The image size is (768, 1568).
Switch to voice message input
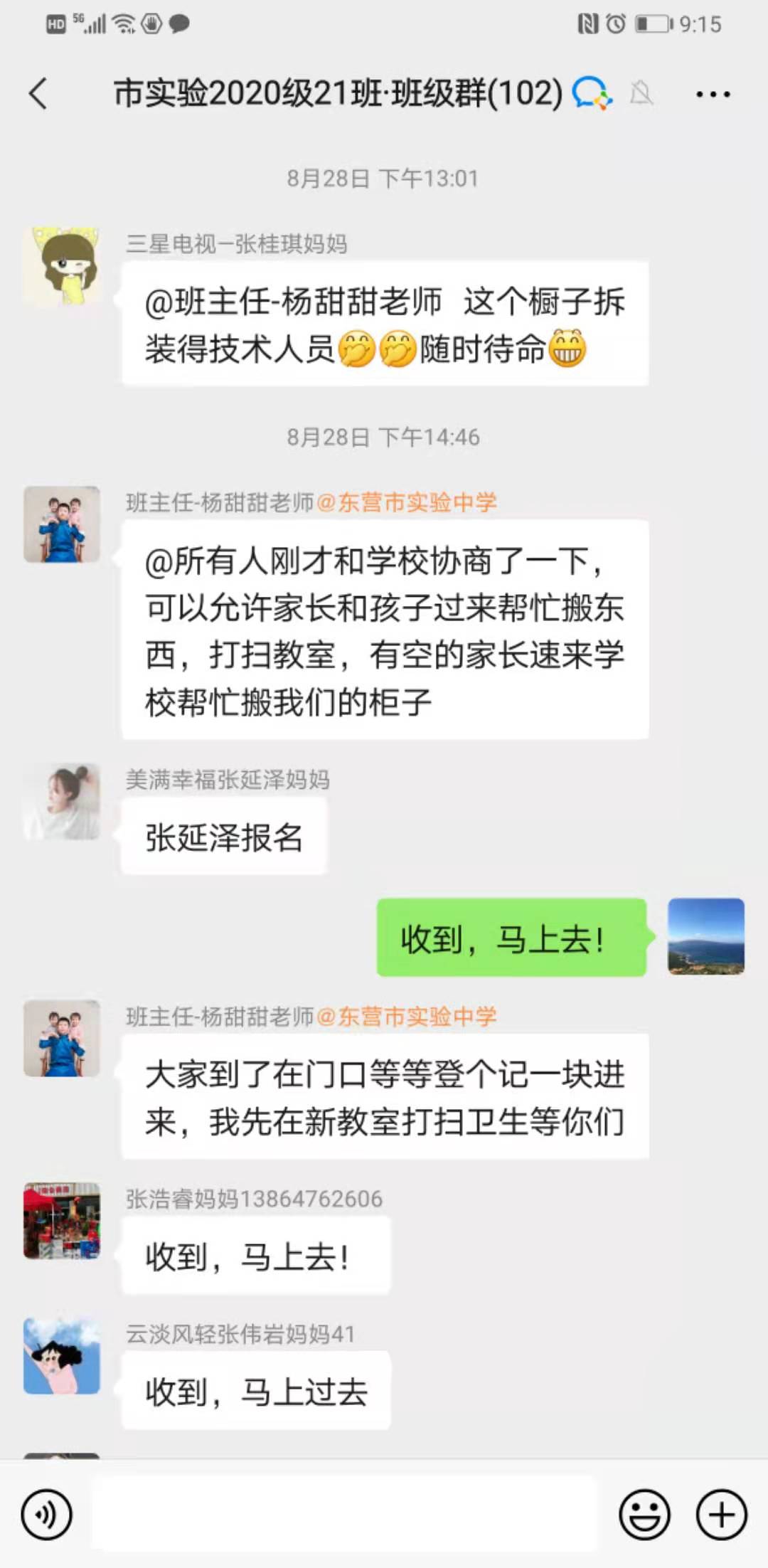coord(47,1515)
